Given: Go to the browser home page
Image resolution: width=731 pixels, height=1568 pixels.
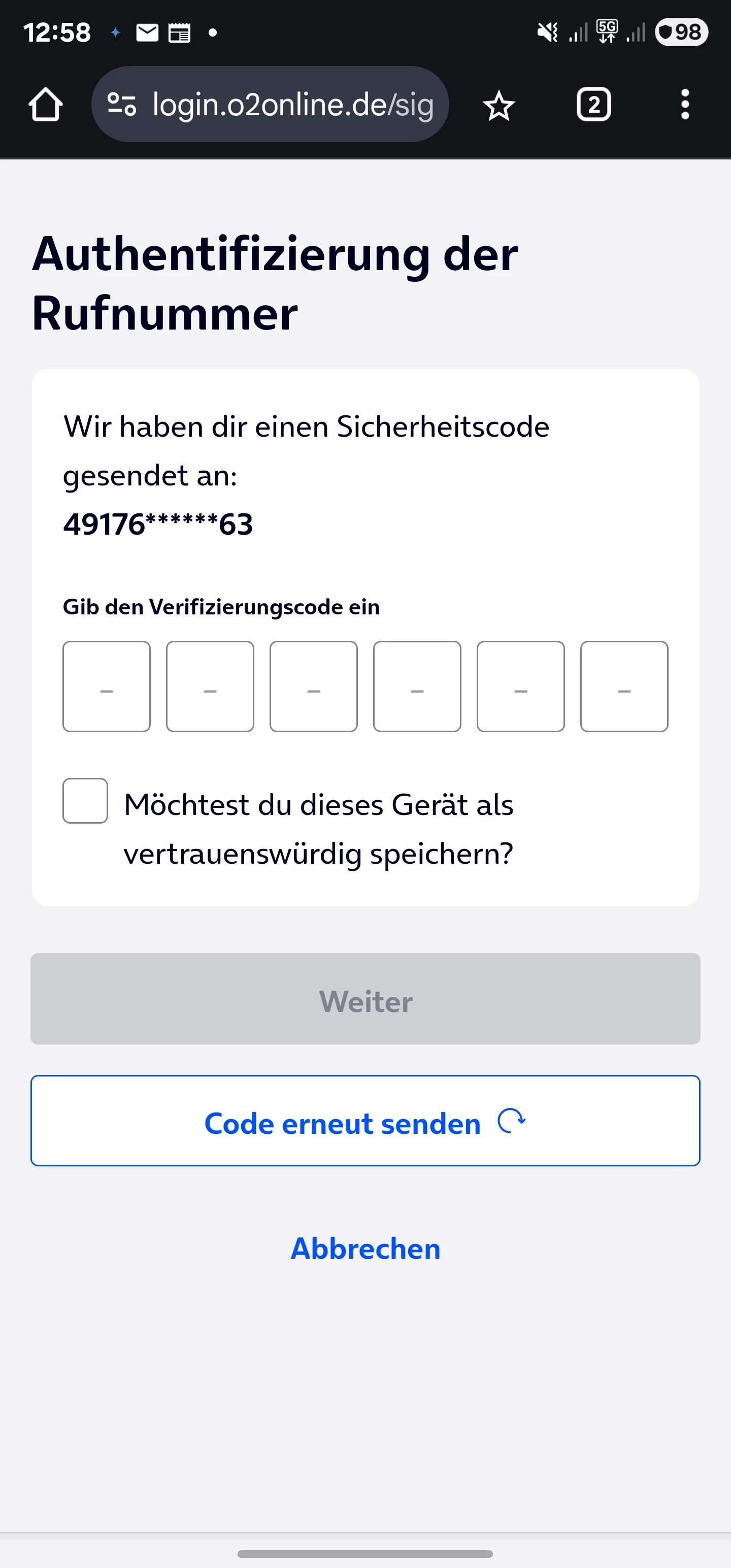Looking at the screenshot, I should point(46,105).
